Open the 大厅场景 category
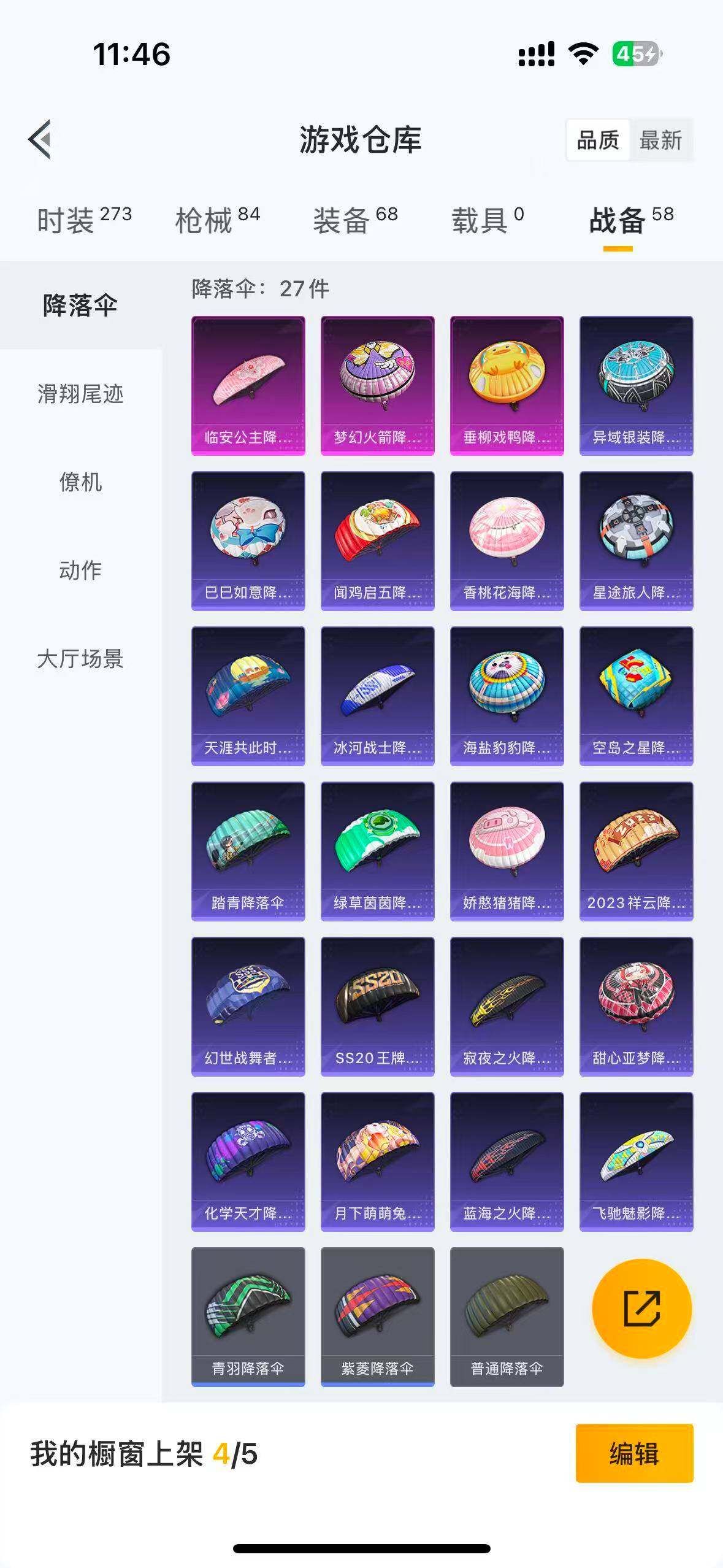723x1568 pixels. (x=80, y=659)
